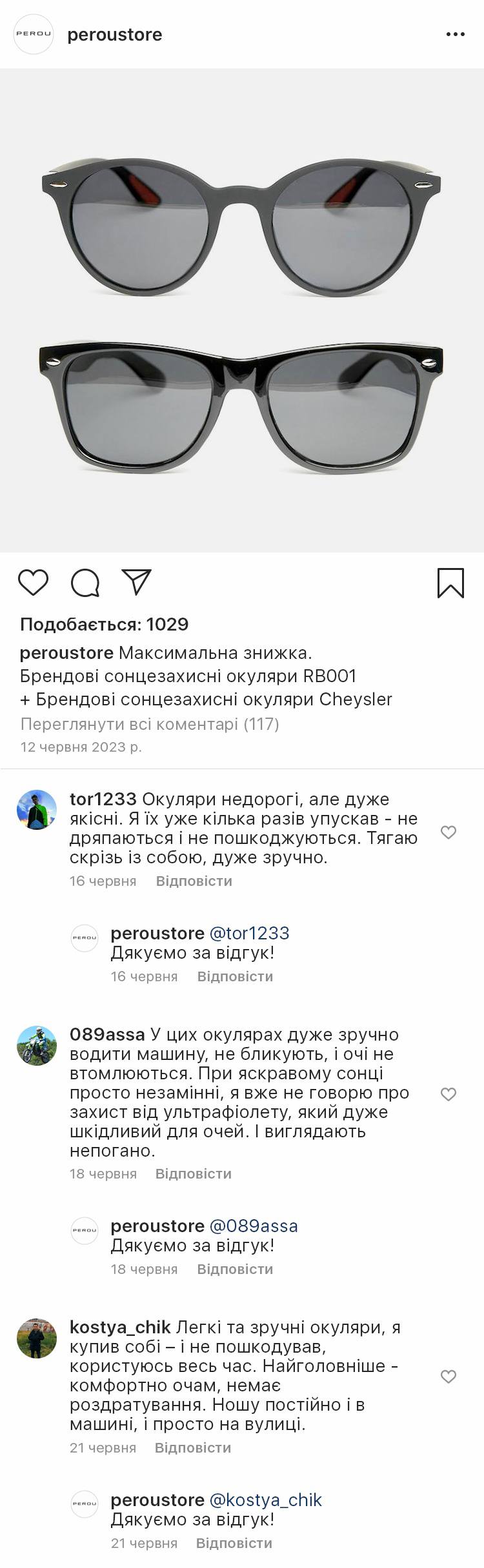
Task: Open peroustore profile from header
Action: pyautogui.click(x=114, y=35)
